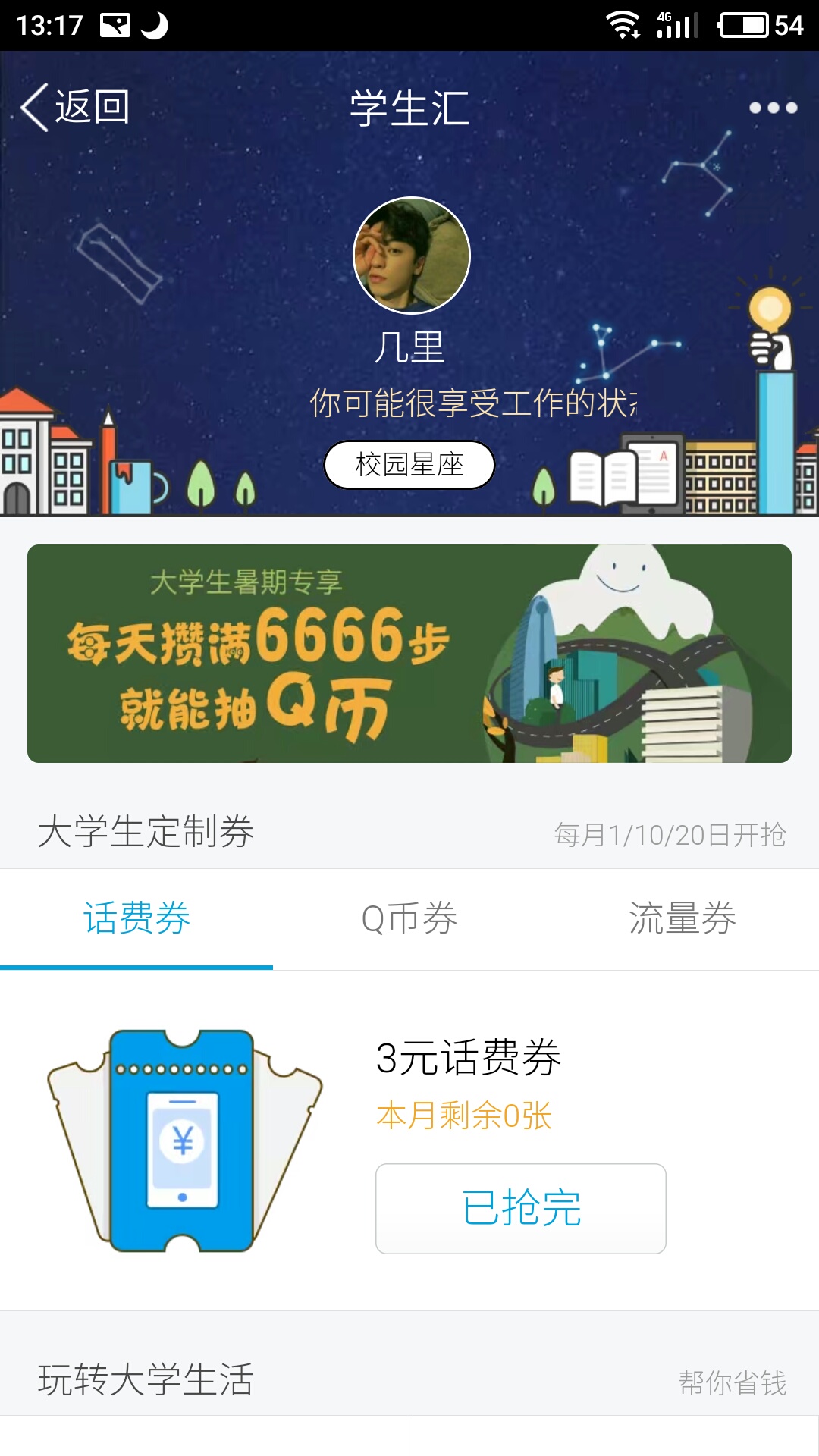Tap the 校园星座 button
Viewport: 819px width, 1456px height.
tap(409, 465)
